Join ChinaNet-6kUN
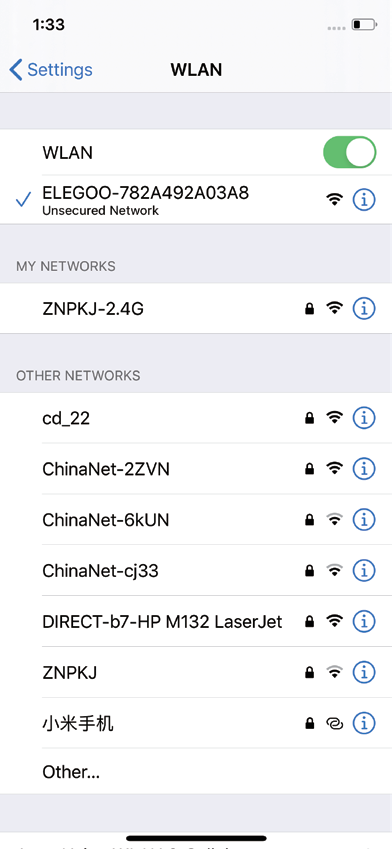Image resolution: width=392 pixels, height=849 pixels. click(x=196, y=520)
